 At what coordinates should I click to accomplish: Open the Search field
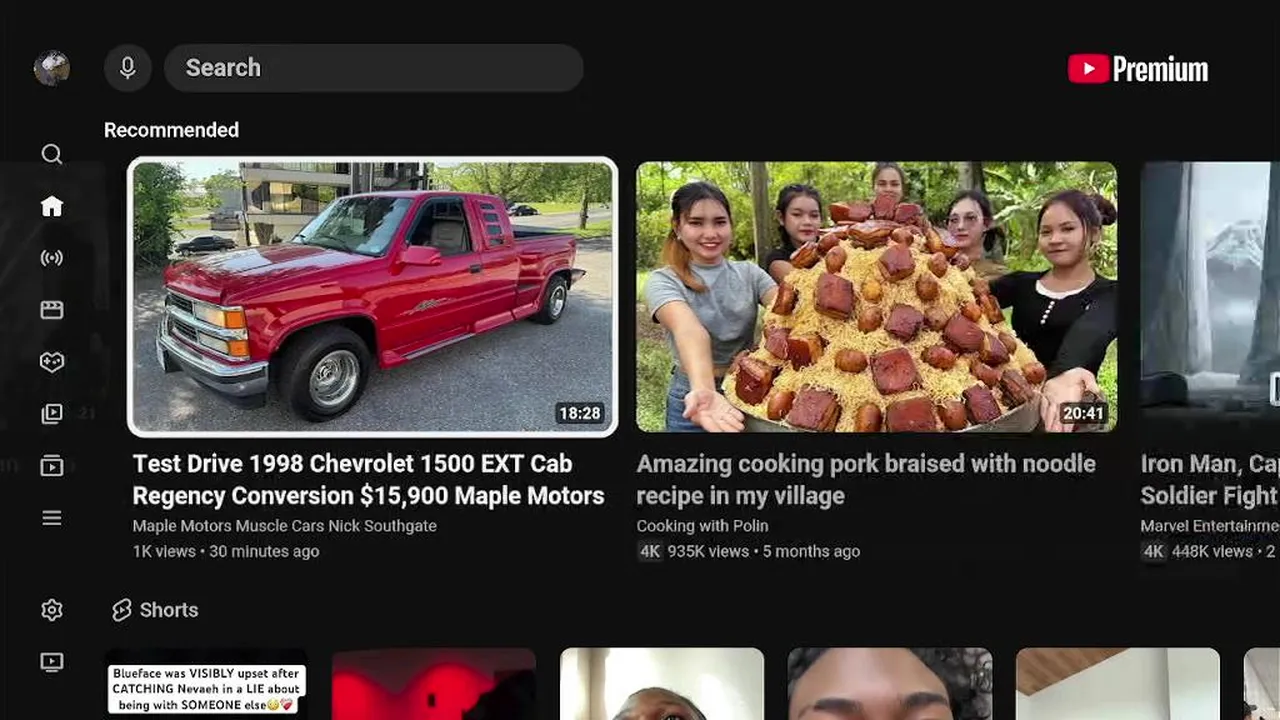click(x=373, y=68)
